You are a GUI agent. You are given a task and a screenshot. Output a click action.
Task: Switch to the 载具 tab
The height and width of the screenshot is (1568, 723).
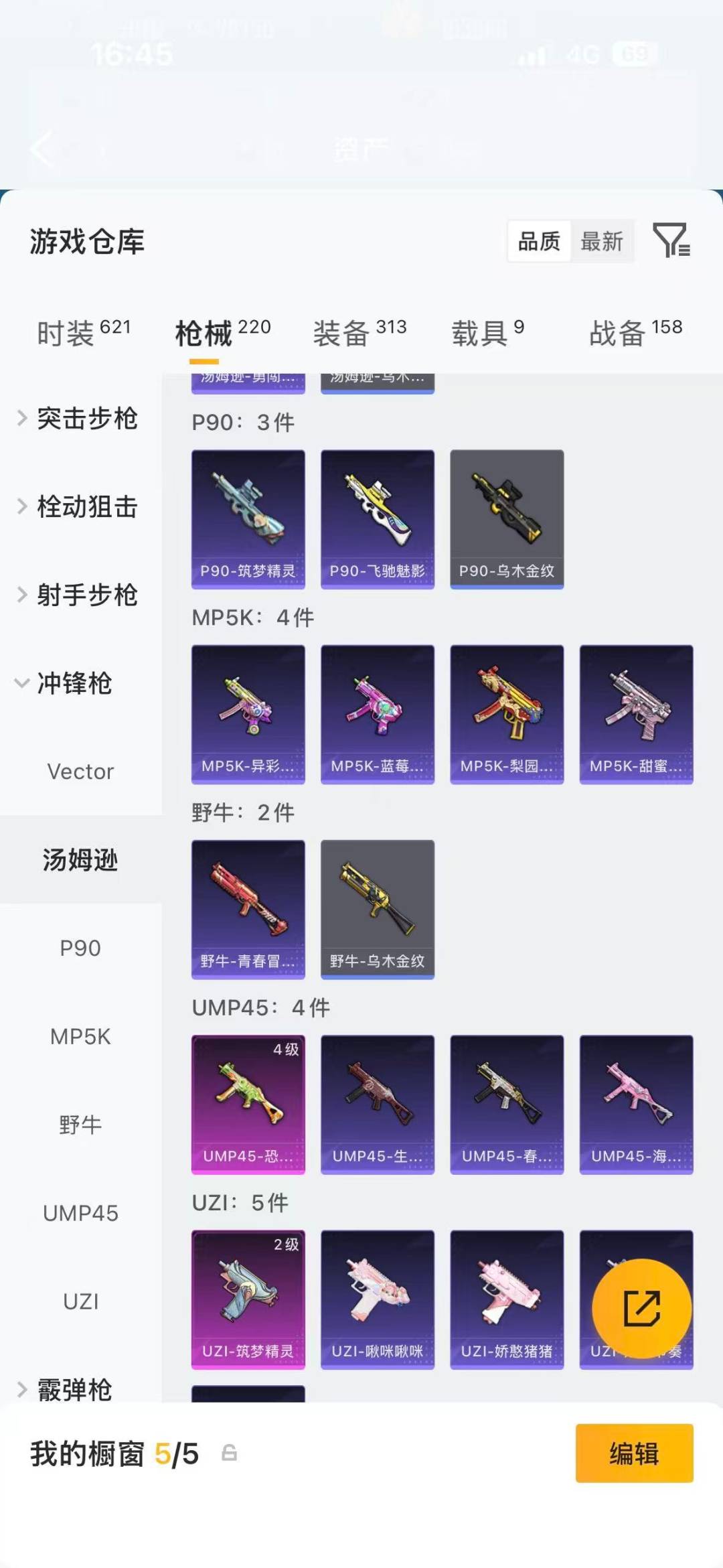coord(488,332)
